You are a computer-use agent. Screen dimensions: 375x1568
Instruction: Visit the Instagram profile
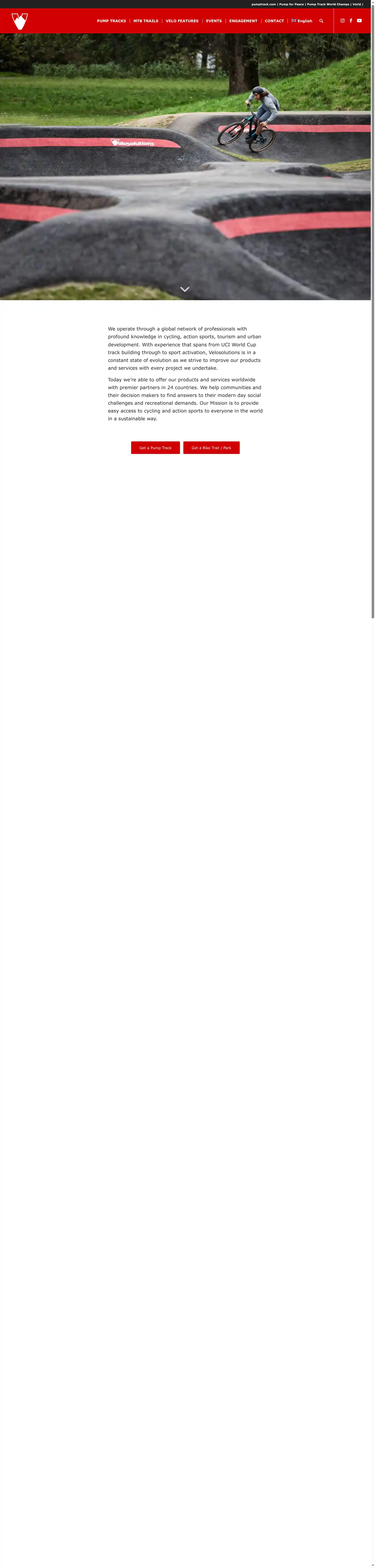(x=342, y=21)
